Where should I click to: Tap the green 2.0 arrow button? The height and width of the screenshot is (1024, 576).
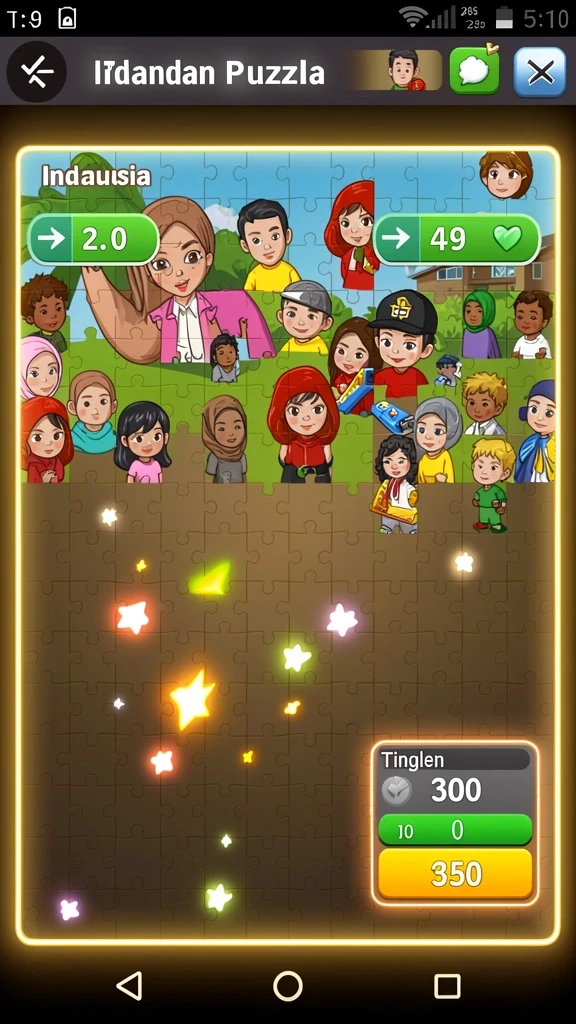pyautogui.click(x=93, y=239)
